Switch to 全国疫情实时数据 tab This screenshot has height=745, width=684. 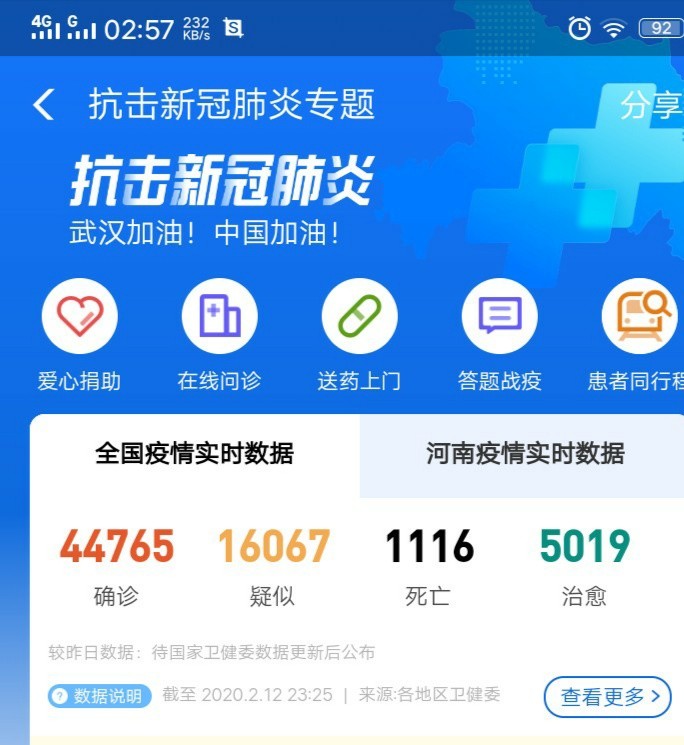coord(195,454)
